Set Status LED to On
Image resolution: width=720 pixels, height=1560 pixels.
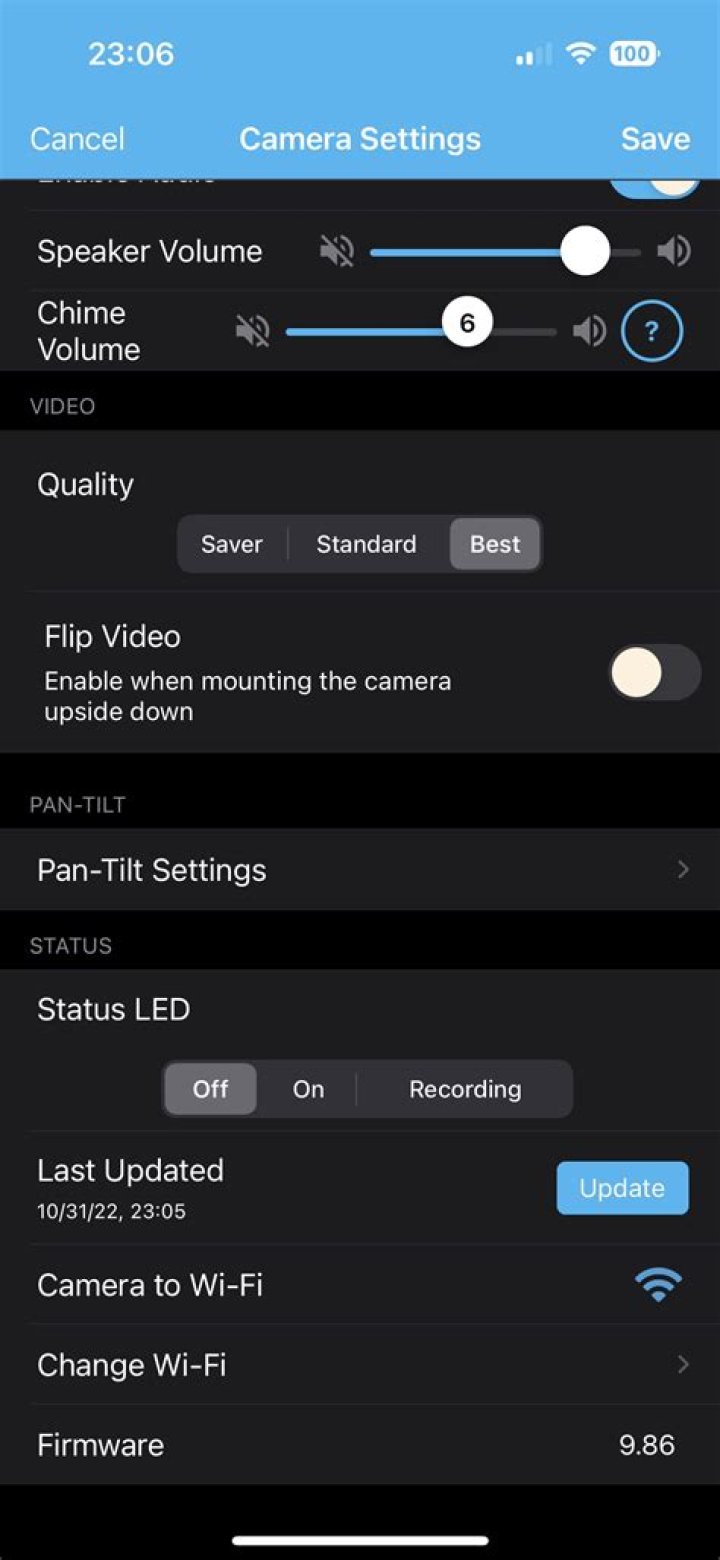pyautogui.click(x=308, y=1089)
